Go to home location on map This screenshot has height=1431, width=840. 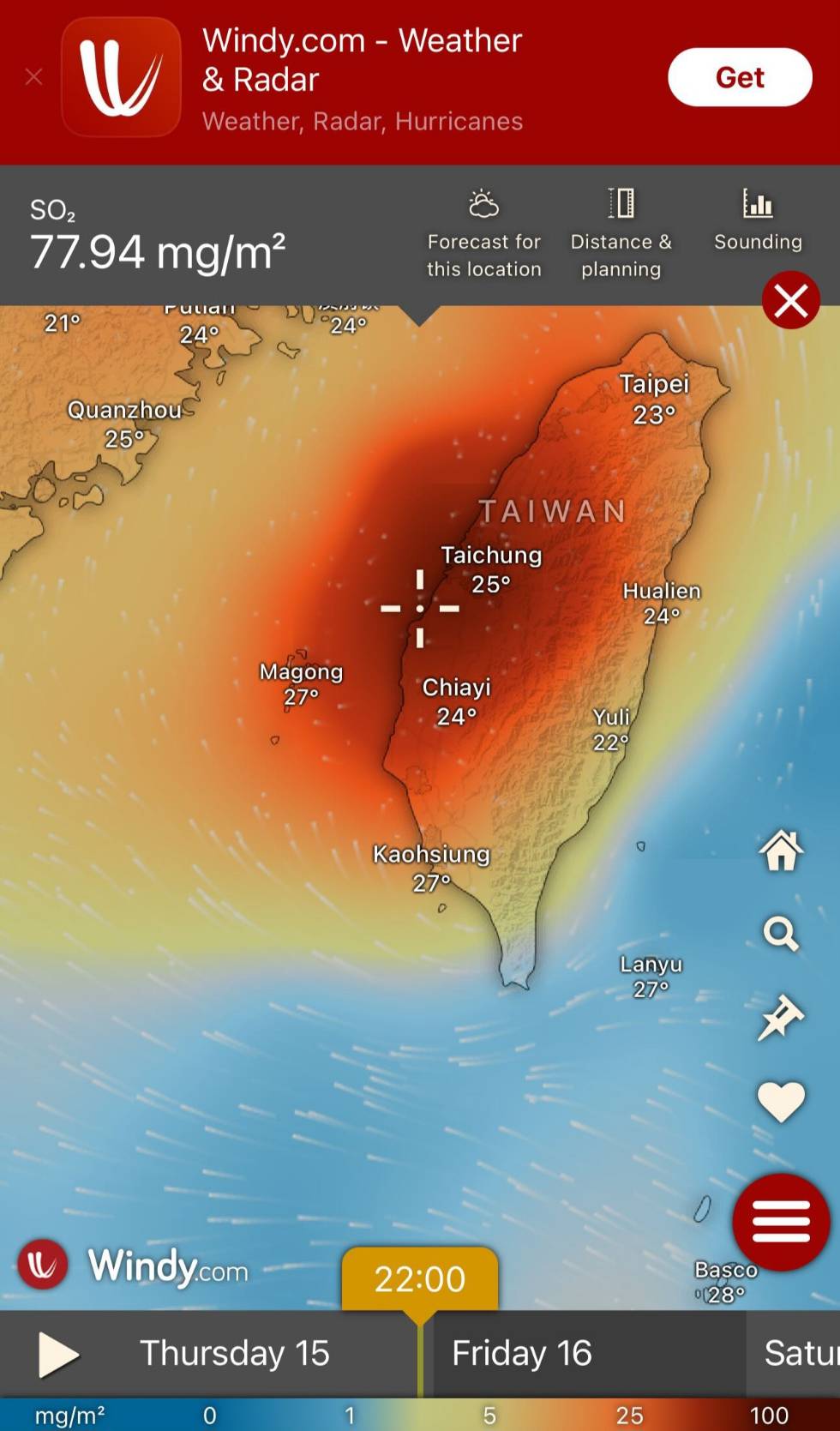pyautogui.click(x=781, y=851)
